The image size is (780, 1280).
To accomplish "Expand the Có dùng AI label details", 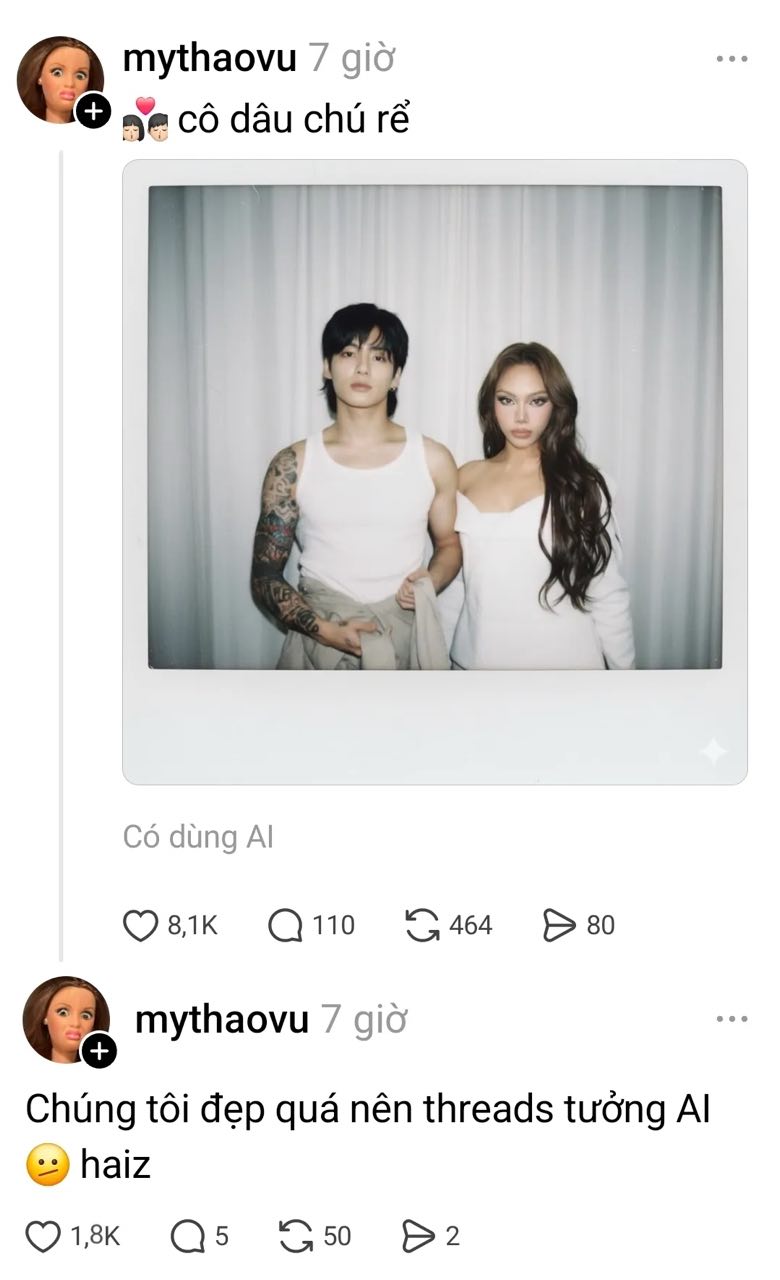I will point(198,838).
